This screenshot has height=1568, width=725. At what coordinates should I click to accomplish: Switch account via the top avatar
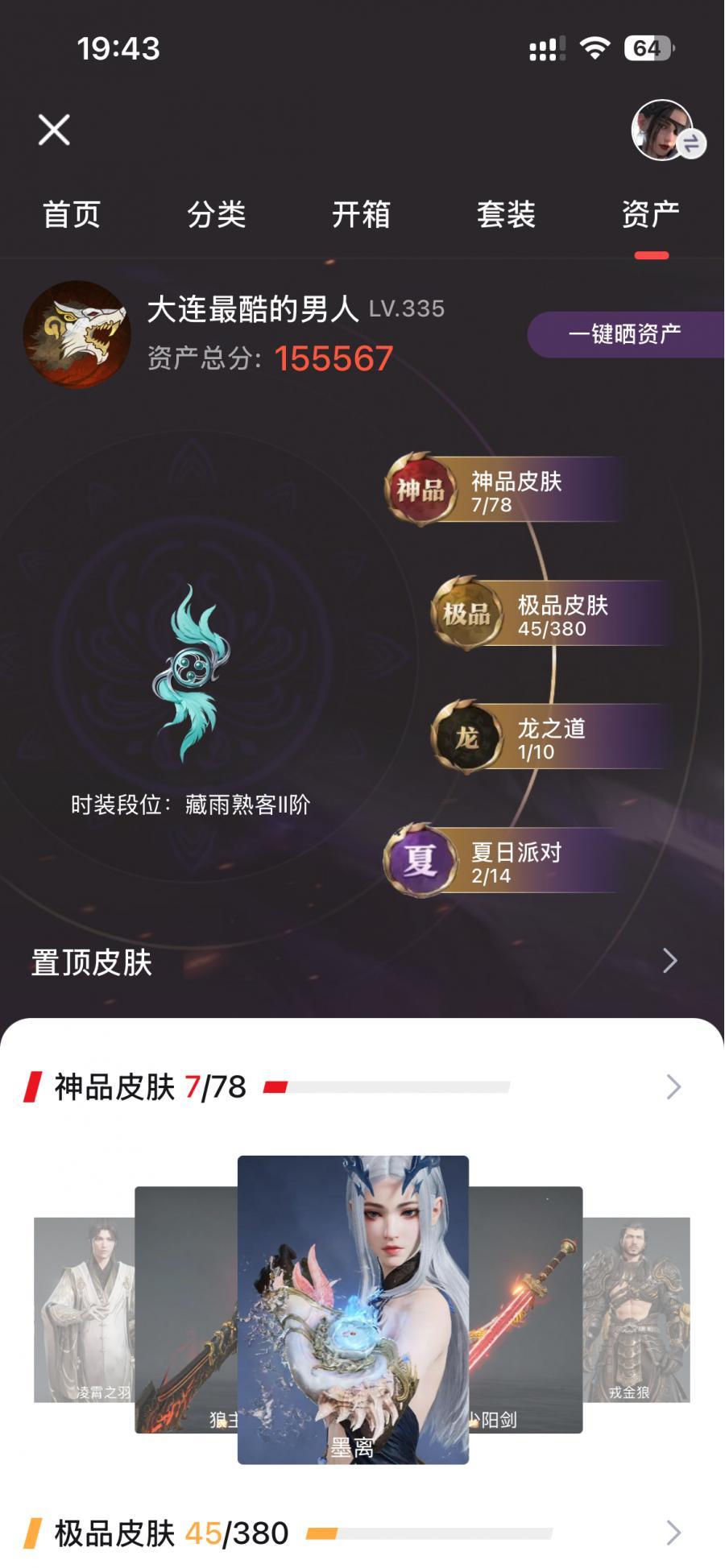pos(666,130)
